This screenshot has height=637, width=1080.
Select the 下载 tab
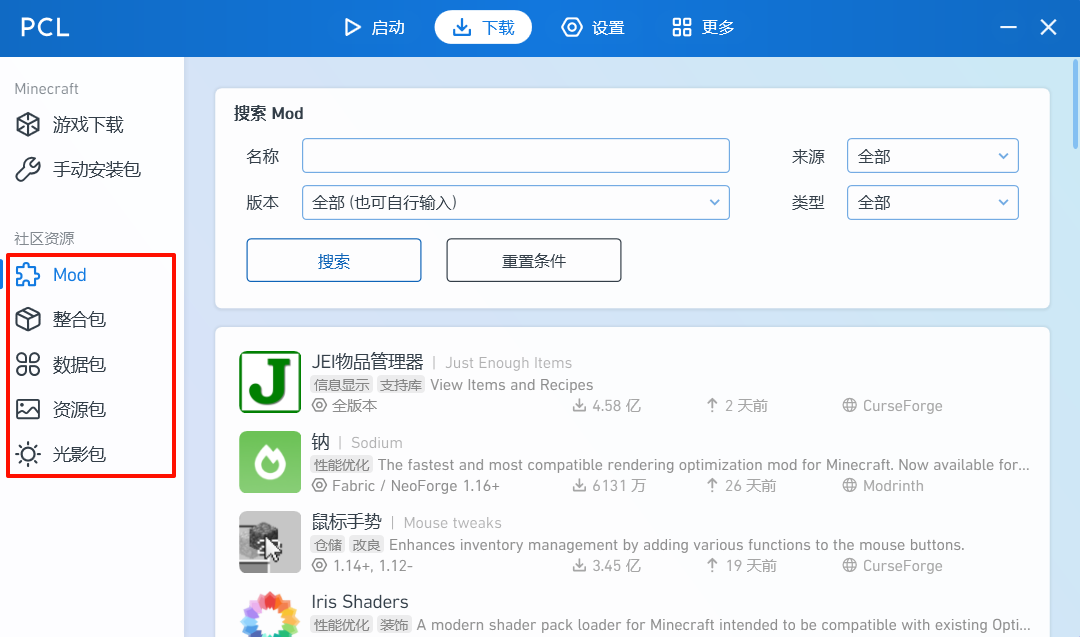coord(483,28)
